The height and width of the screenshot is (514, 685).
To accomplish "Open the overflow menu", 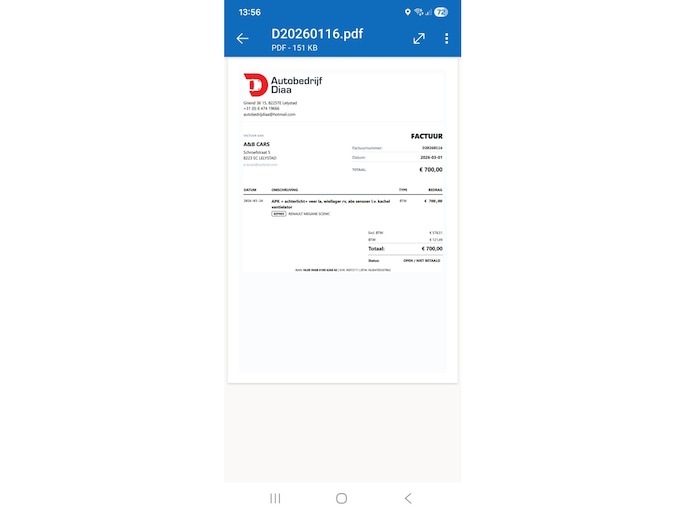I will point(446,39).
